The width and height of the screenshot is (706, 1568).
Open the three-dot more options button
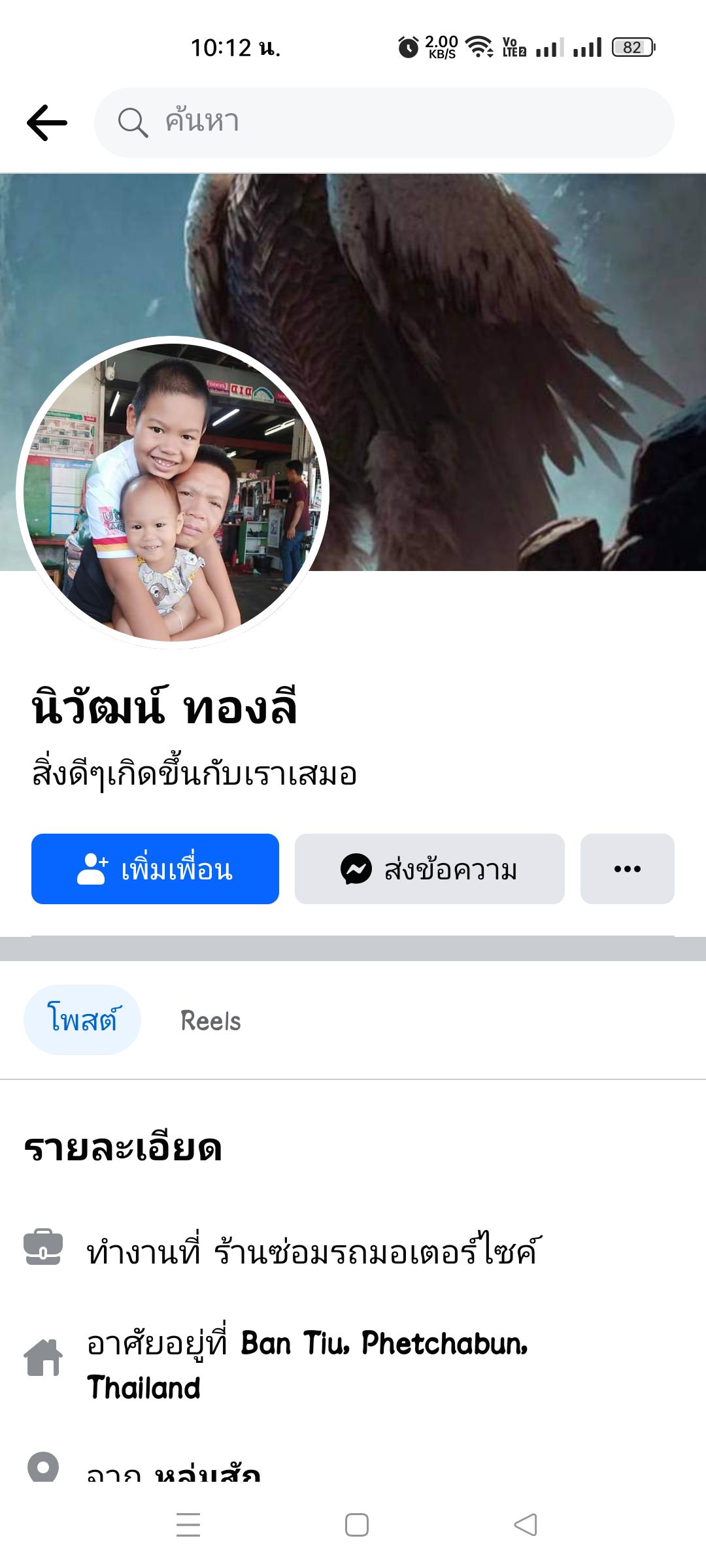tap(627, 869)
